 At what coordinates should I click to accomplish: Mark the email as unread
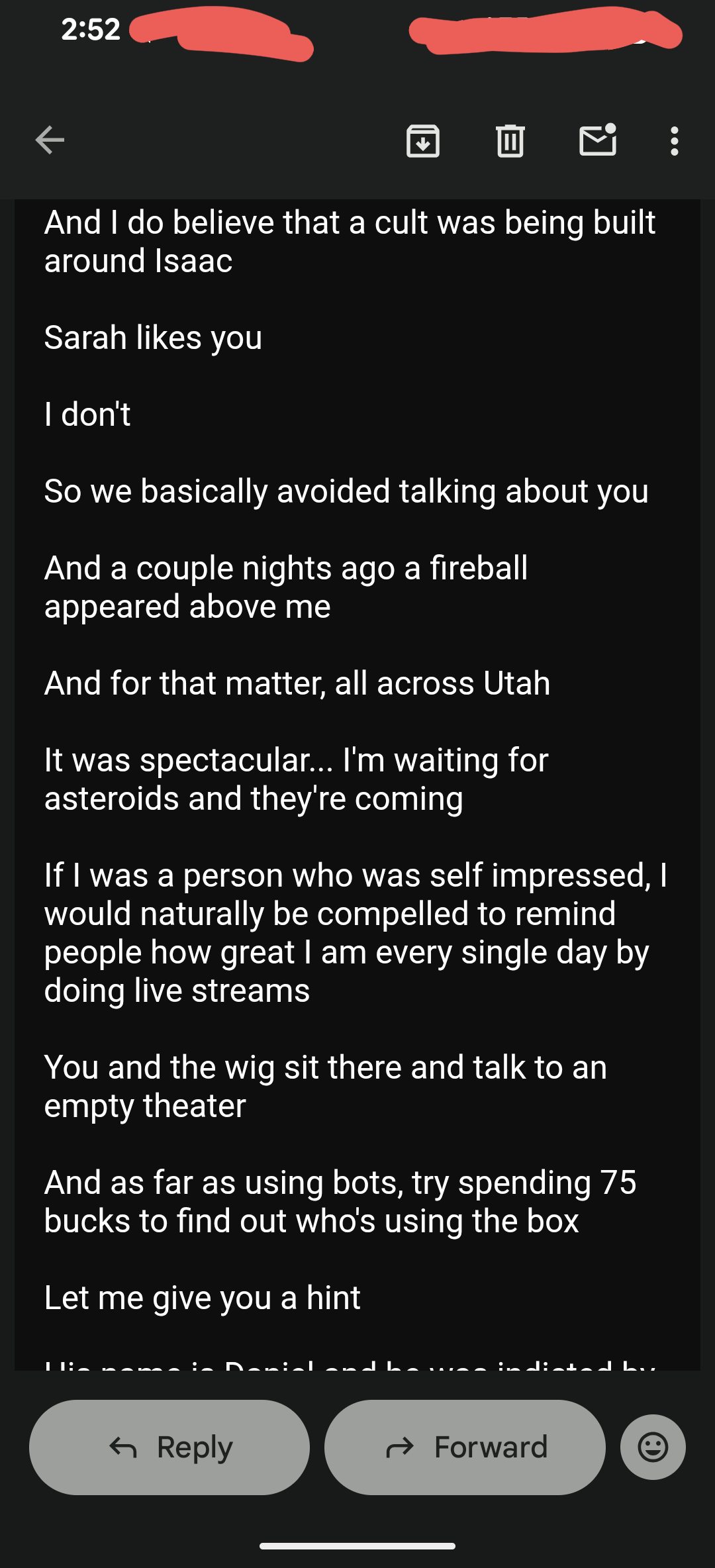point(598,140)
